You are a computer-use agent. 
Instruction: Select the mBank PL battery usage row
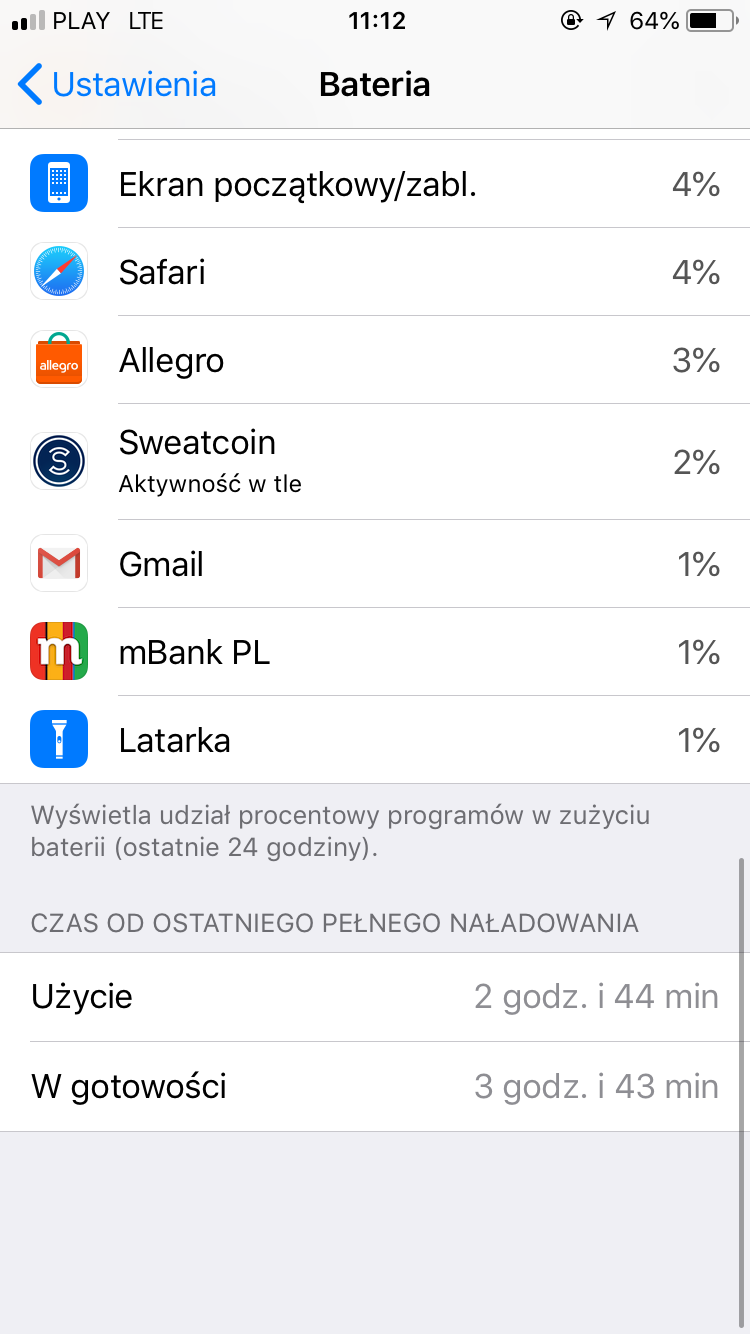375,652
